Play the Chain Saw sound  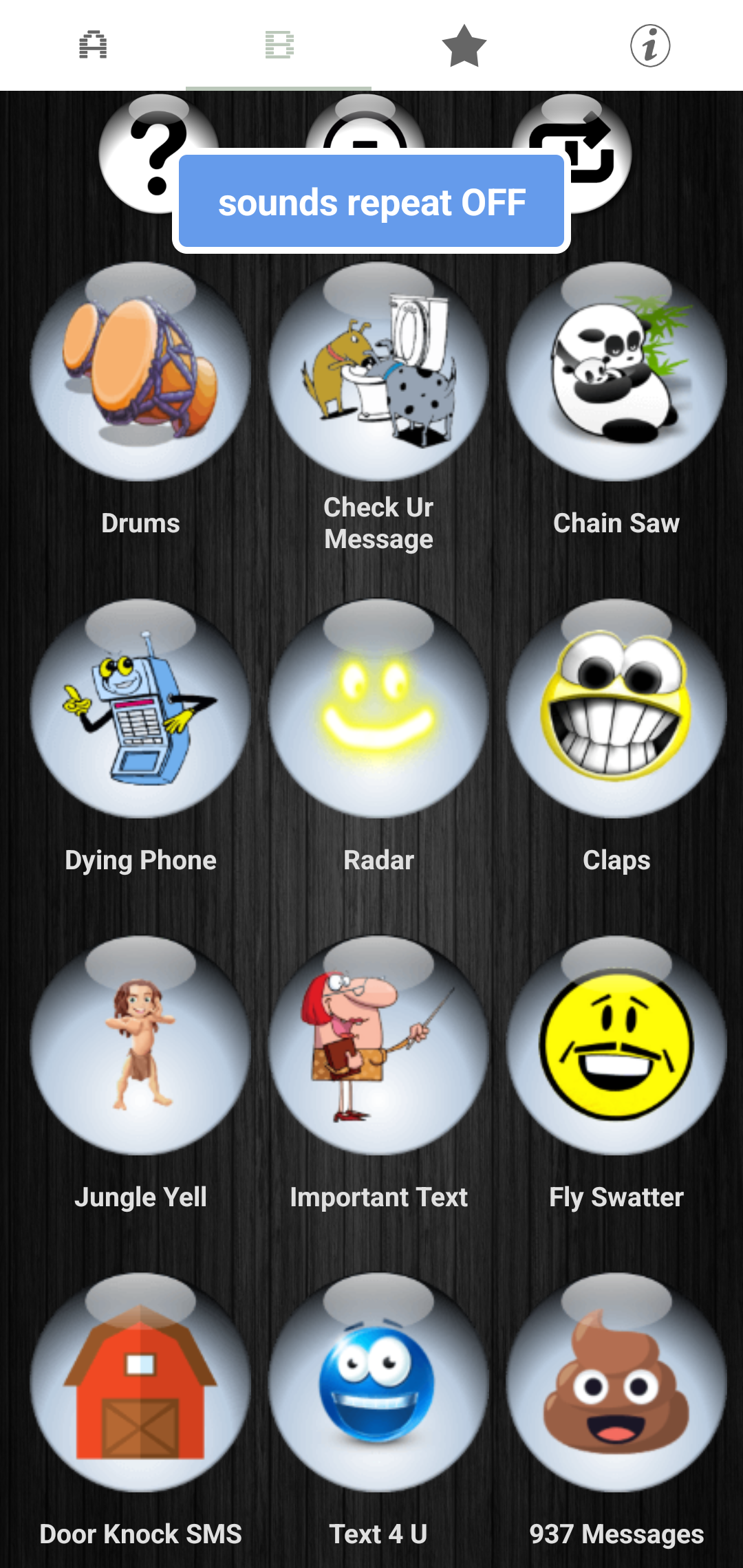616,371
